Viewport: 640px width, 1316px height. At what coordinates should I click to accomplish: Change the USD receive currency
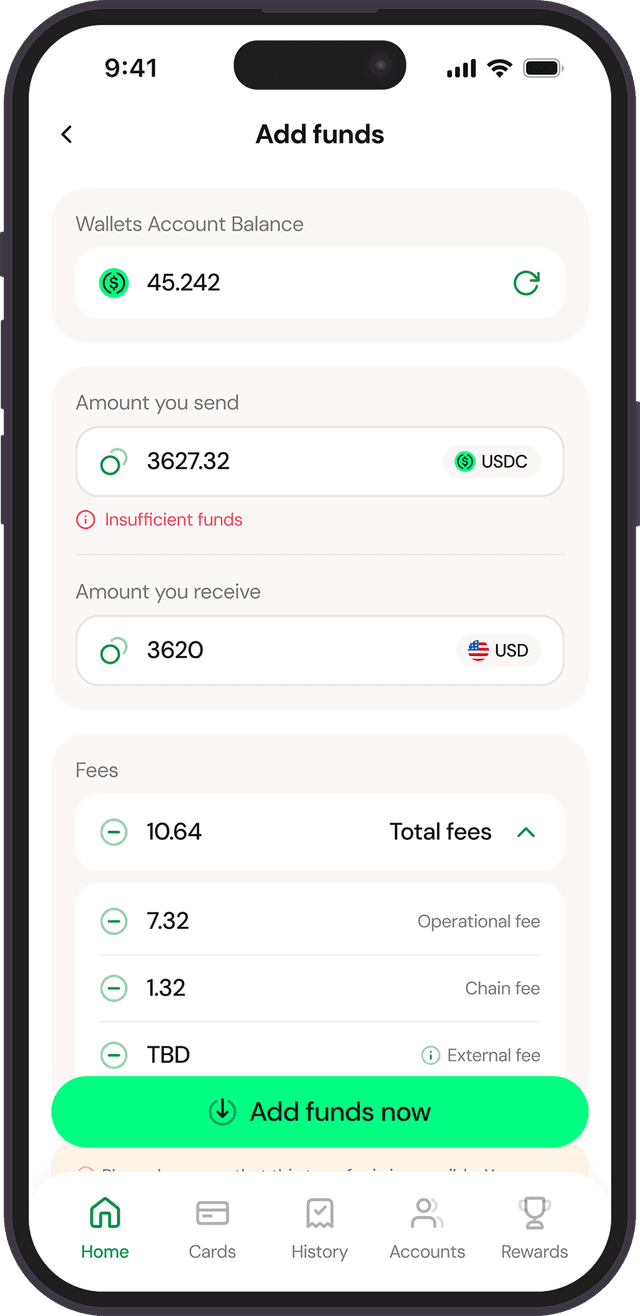(x=498, y=650)
